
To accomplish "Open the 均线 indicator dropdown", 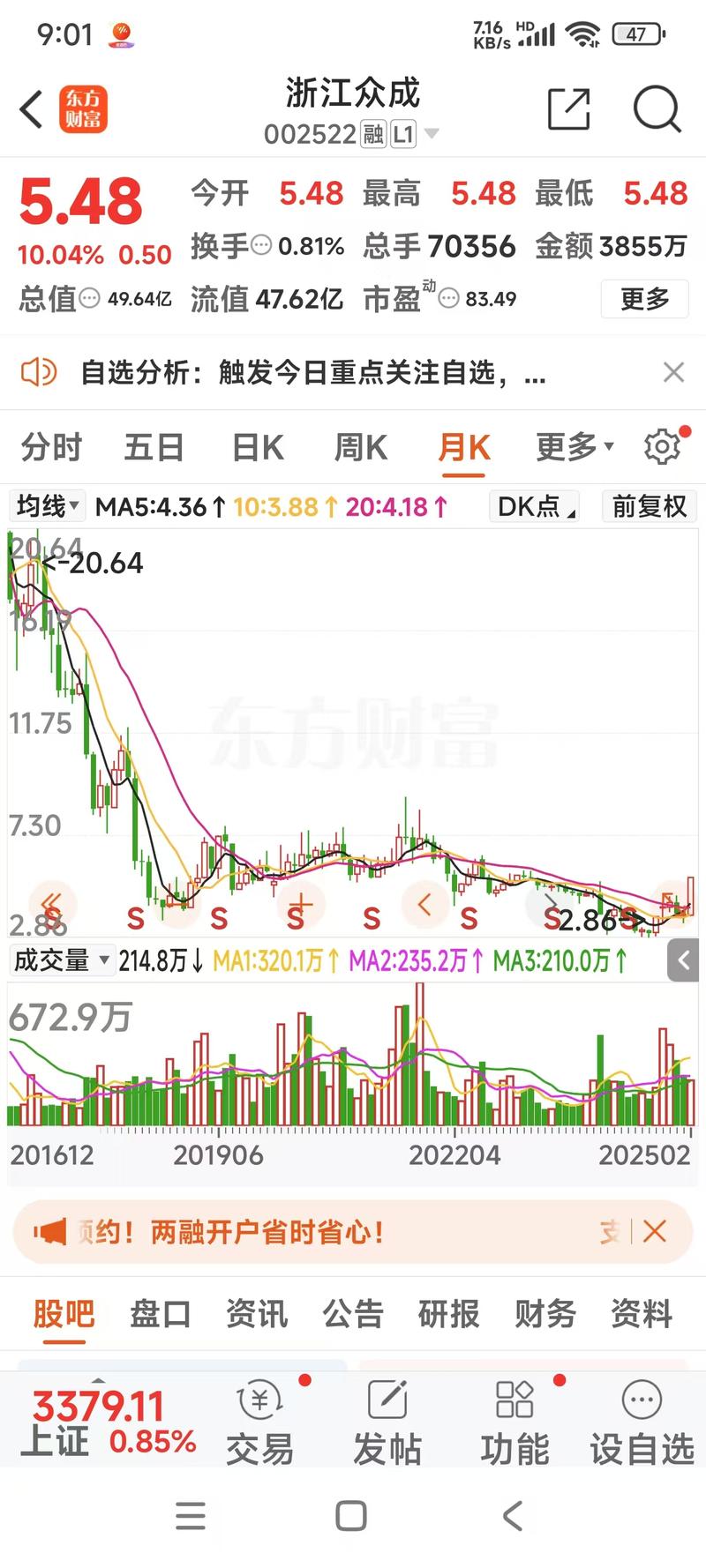I will (48, 507).
